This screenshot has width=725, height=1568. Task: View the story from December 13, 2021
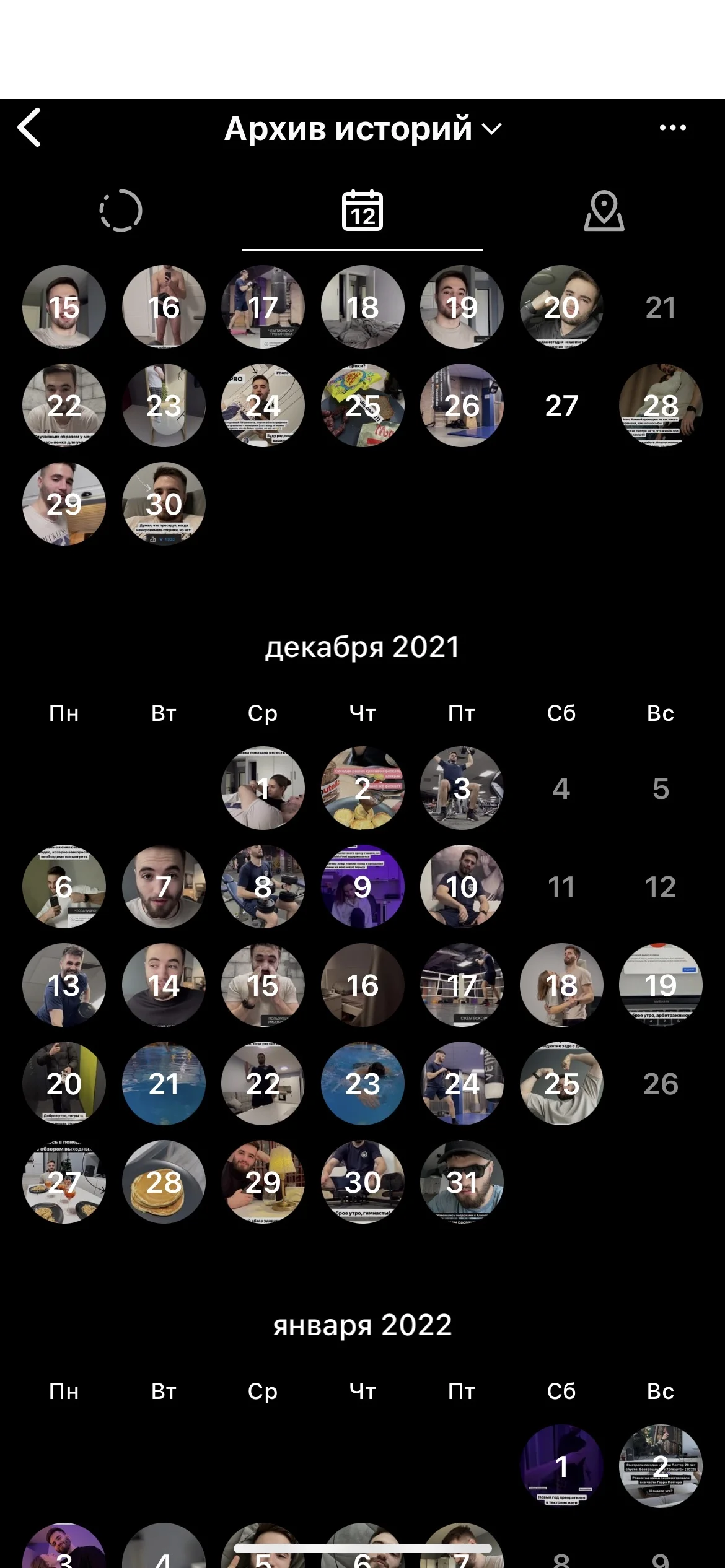(x=64, y=985)
